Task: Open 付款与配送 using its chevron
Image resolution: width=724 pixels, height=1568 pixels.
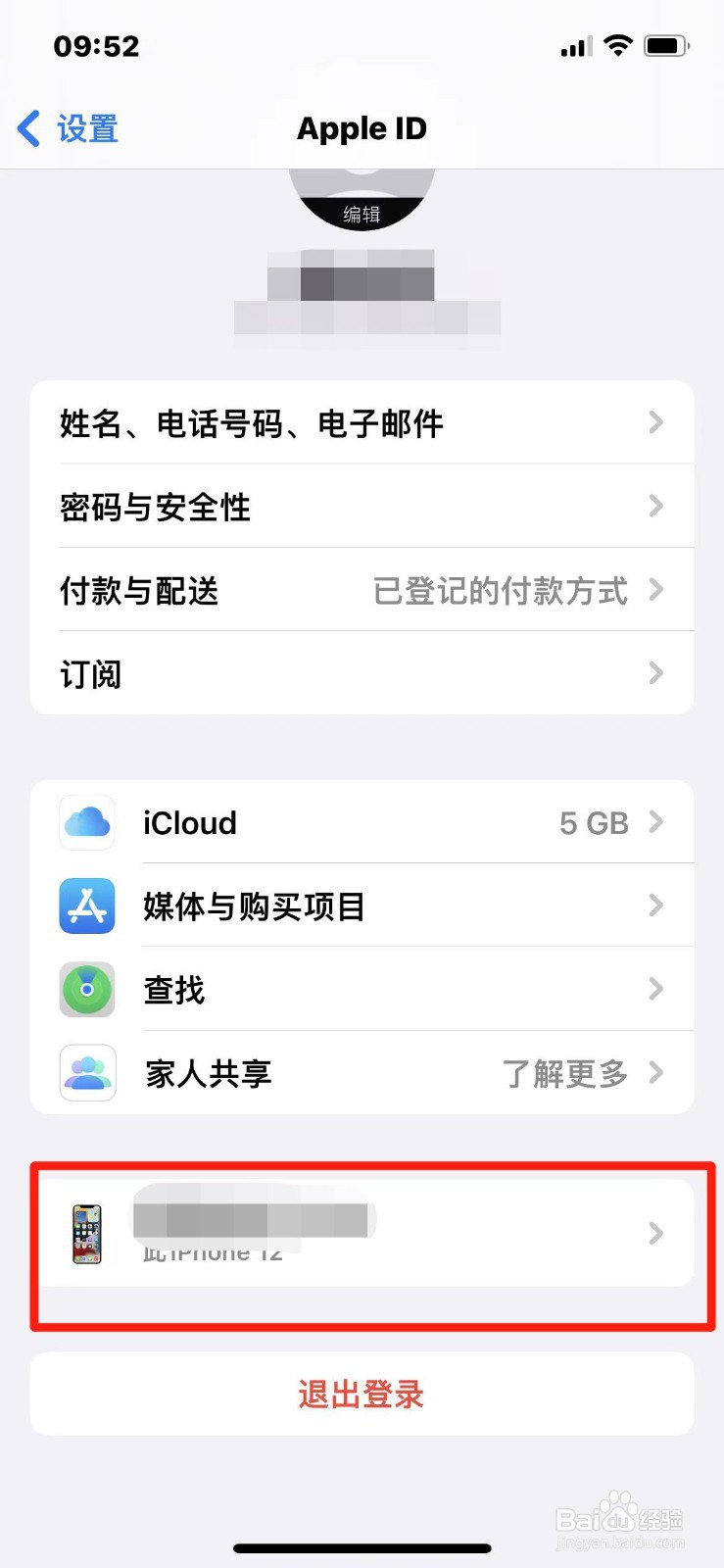Action: pos(654,589)
